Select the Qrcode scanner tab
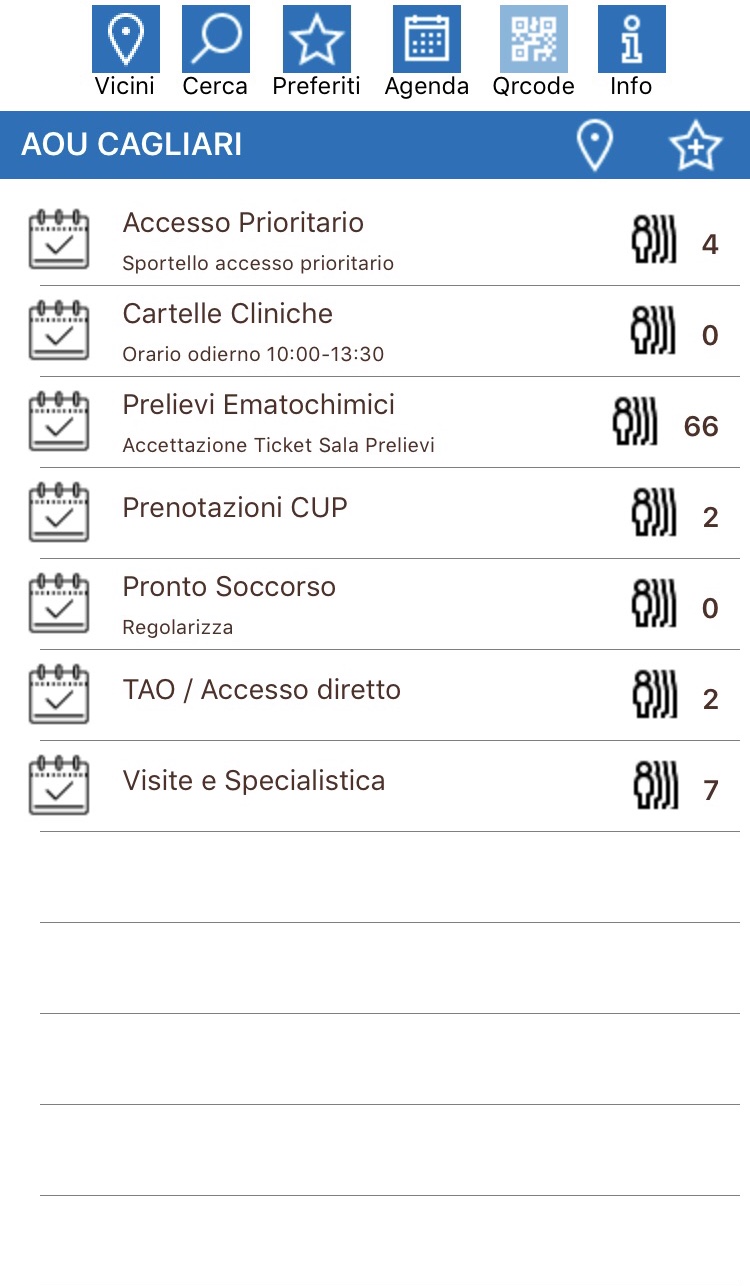This screenshot has width=750, height=1286. tap(534, 50)
